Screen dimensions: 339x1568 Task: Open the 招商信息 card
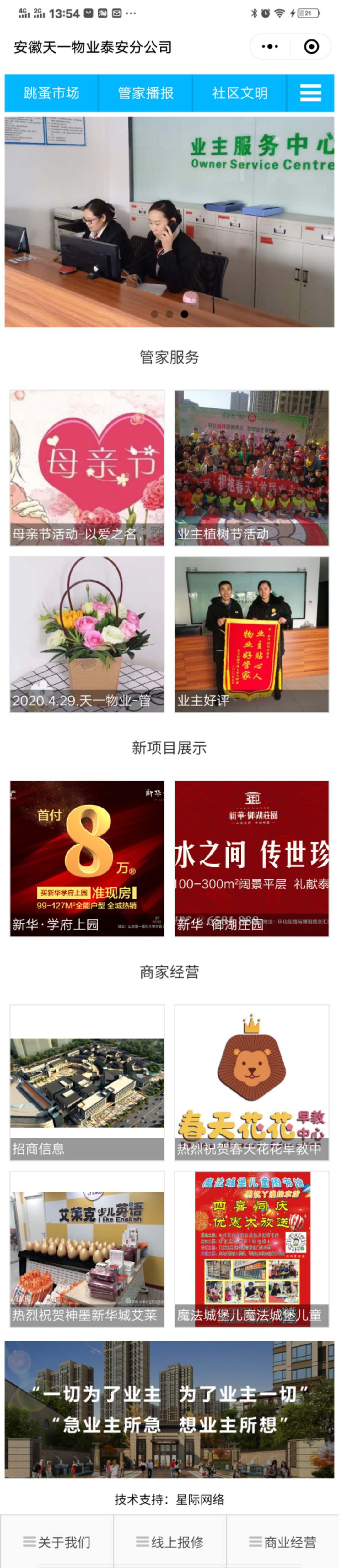[x=87, y=1082]
